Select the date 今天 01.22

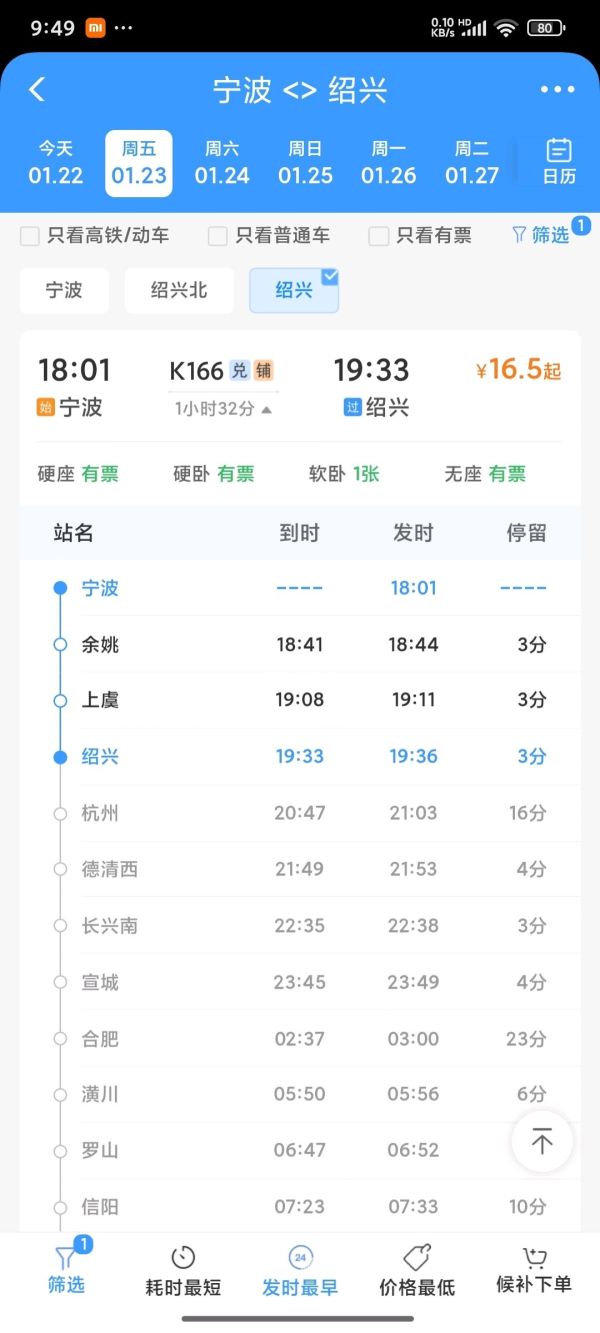click(x=55, y=162)
